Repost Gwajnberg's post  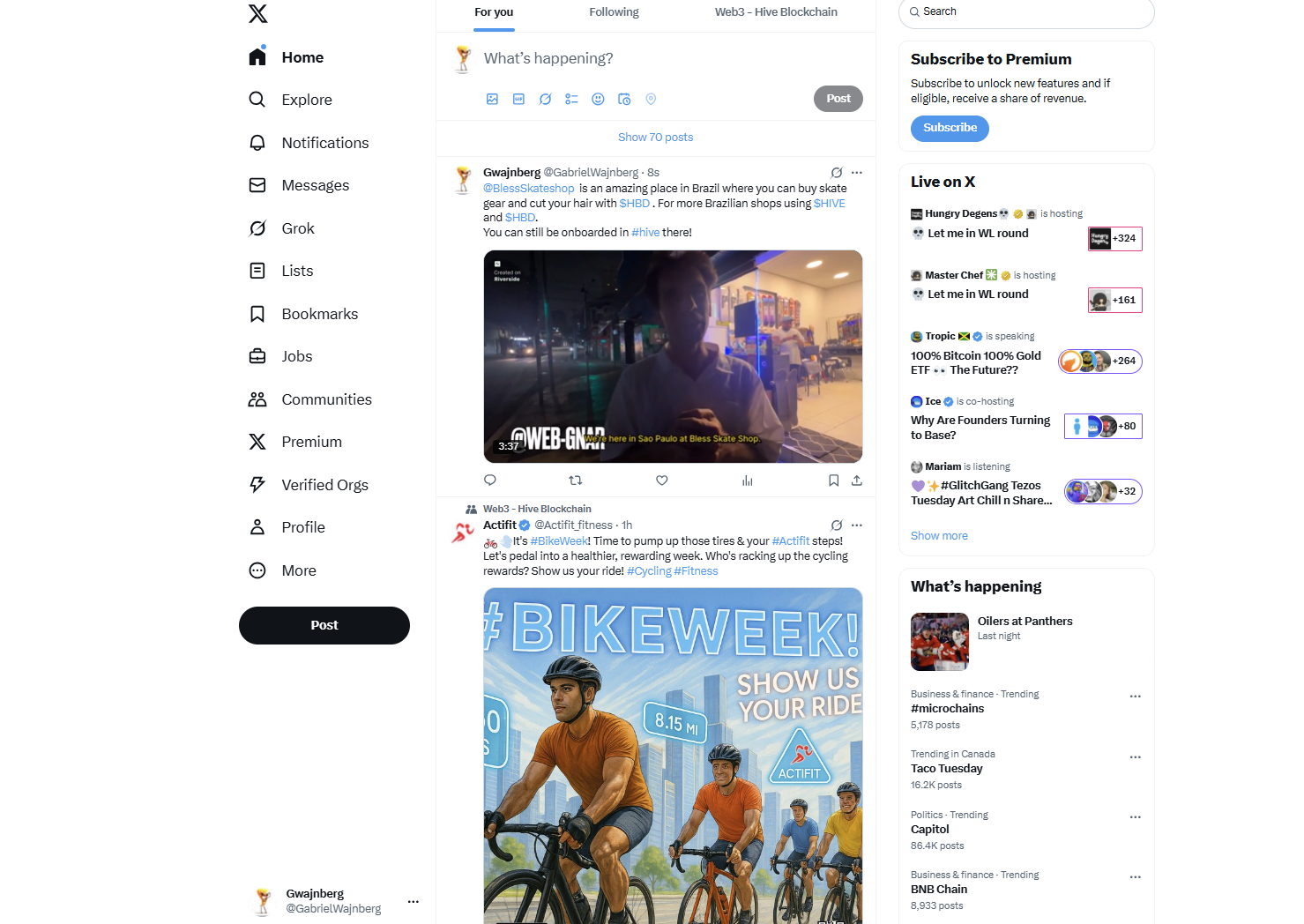576,481
